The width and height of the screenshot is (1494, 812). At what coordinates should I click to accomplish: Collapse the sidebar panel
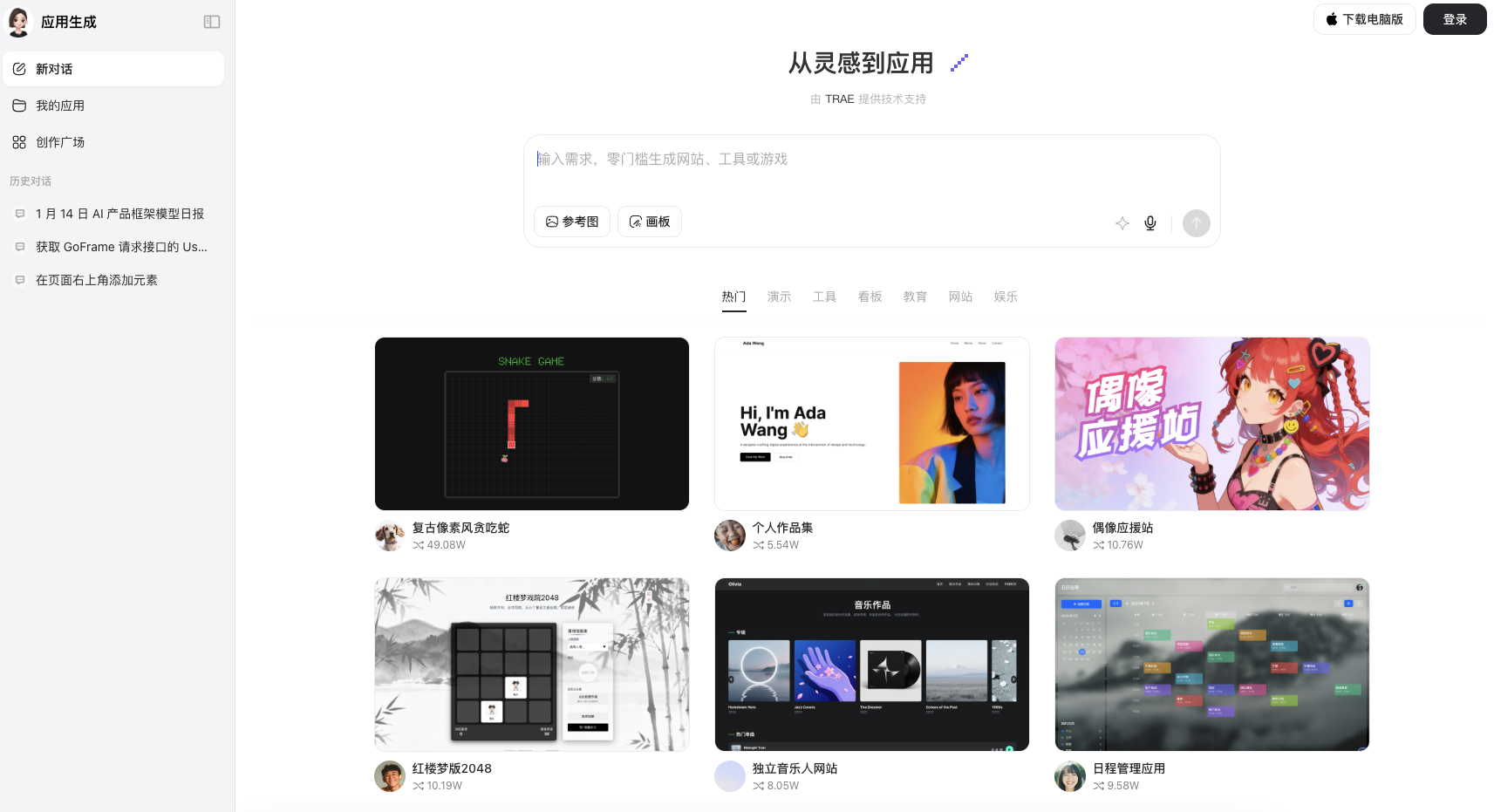point(212,22)
